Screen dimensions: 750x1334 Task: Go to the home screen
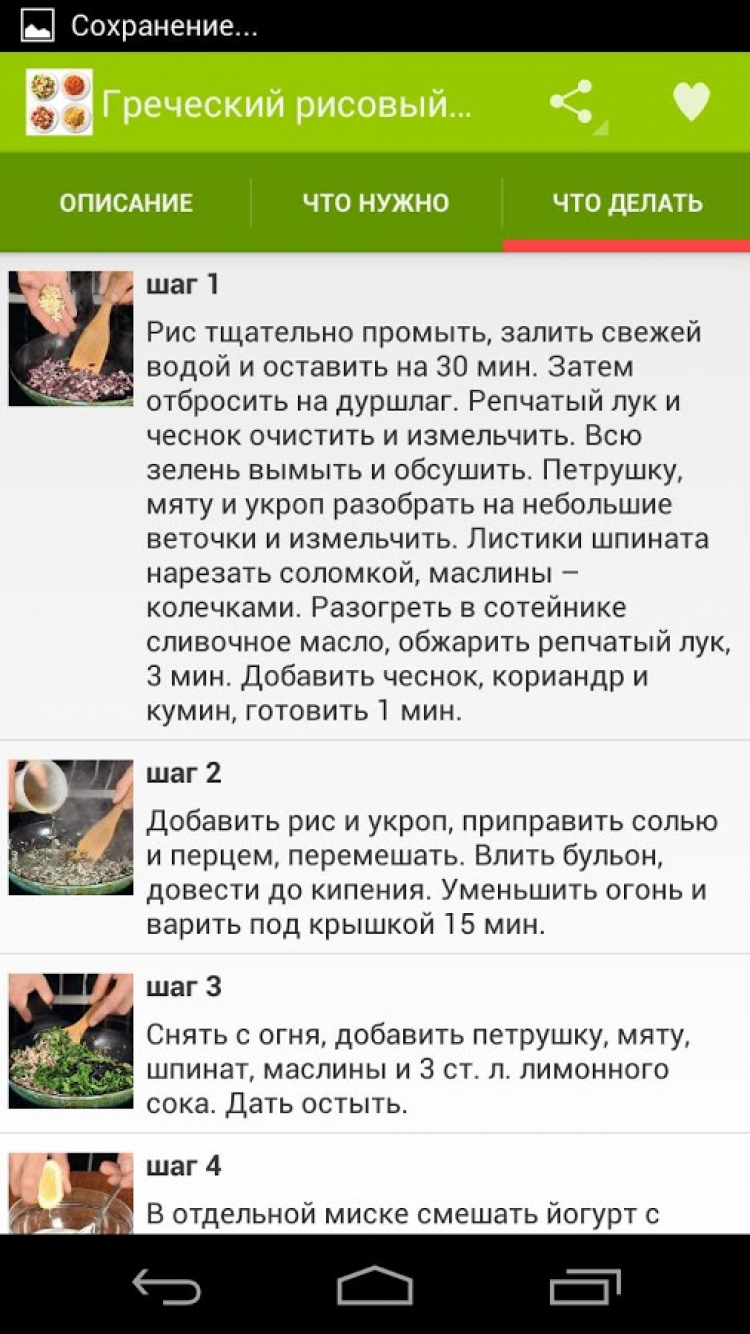[375, 1286]
